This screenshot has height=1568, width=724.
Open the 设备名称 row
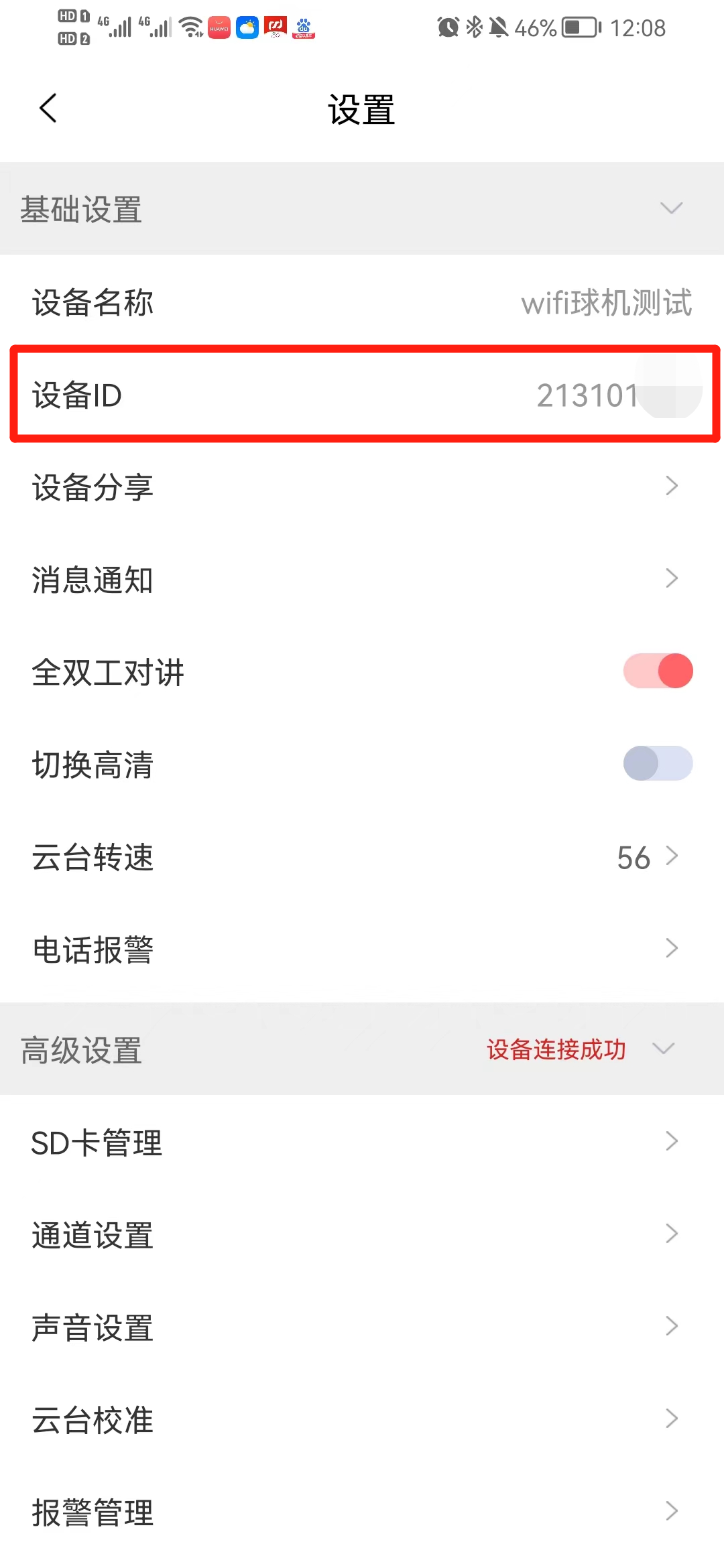[x=362, y=302]
